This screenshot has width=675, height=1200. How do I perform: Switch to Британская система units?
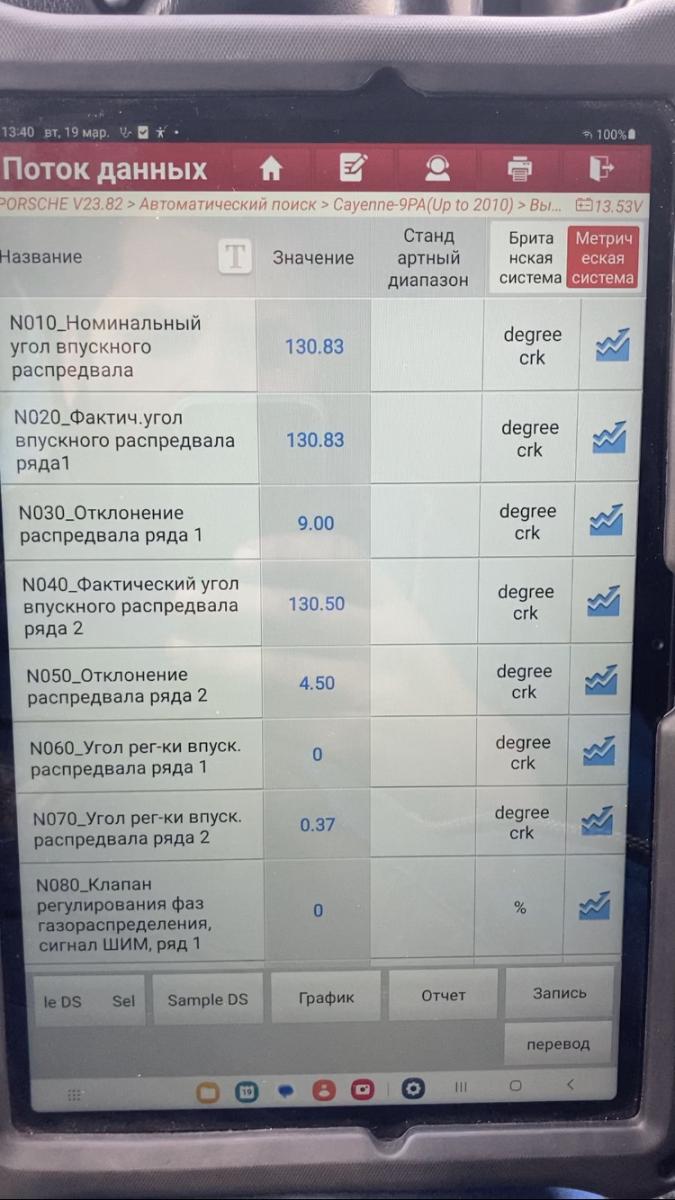point(530,257)
